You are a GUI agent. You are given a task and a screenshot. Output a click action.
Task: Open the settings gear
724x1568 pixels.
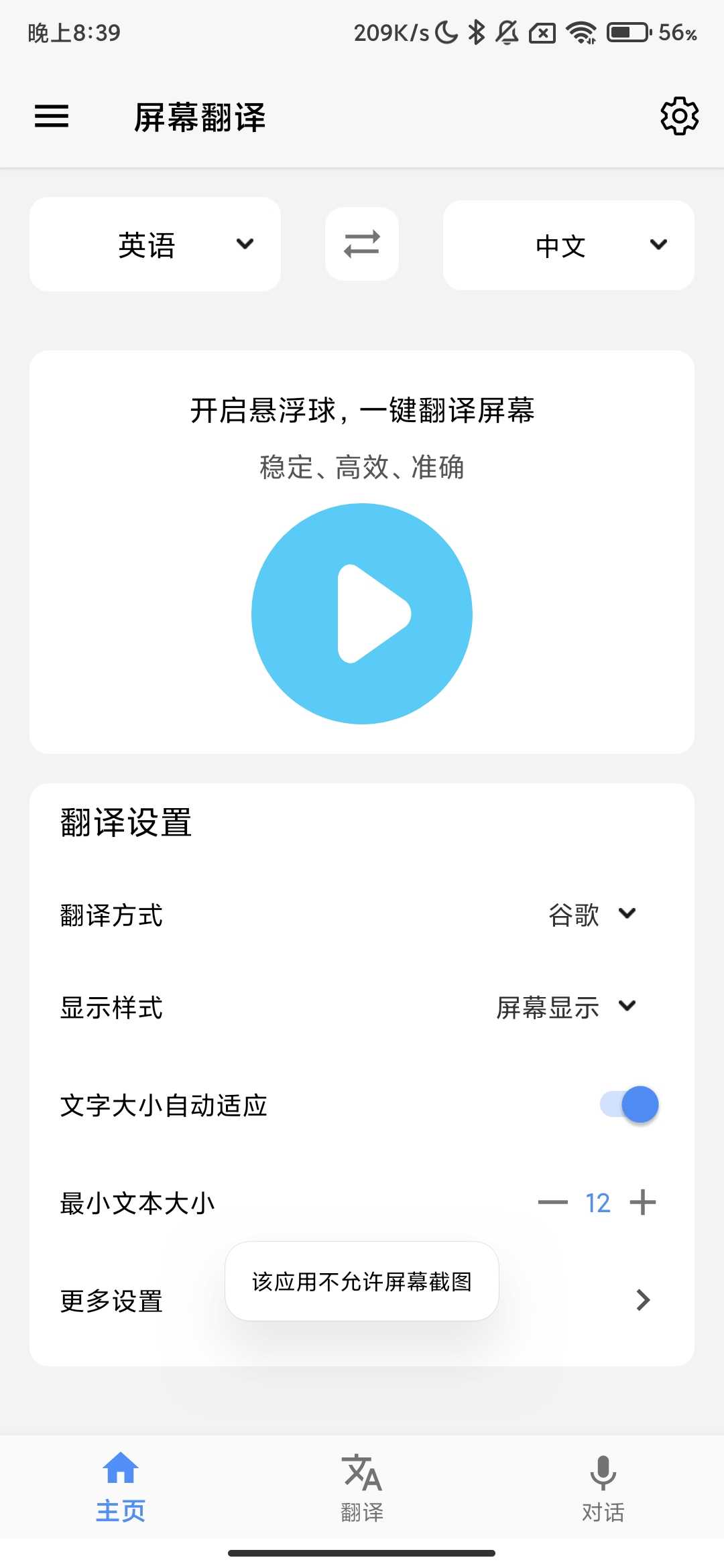click(x=678, y=115)
